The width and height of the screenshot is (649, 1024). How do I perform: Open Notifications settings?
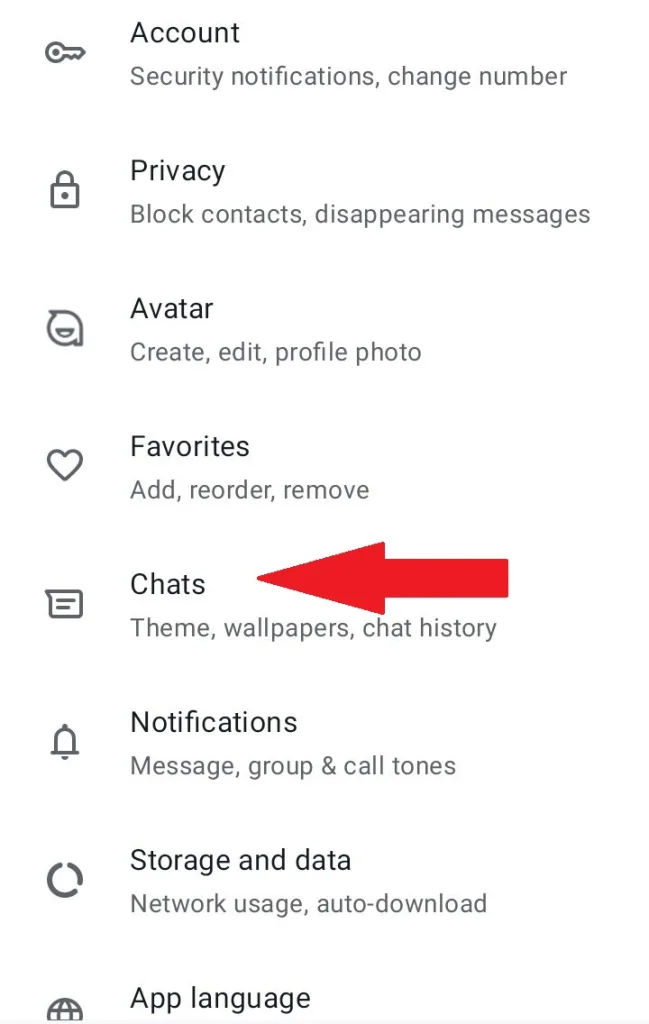click(x=213, y=723)
